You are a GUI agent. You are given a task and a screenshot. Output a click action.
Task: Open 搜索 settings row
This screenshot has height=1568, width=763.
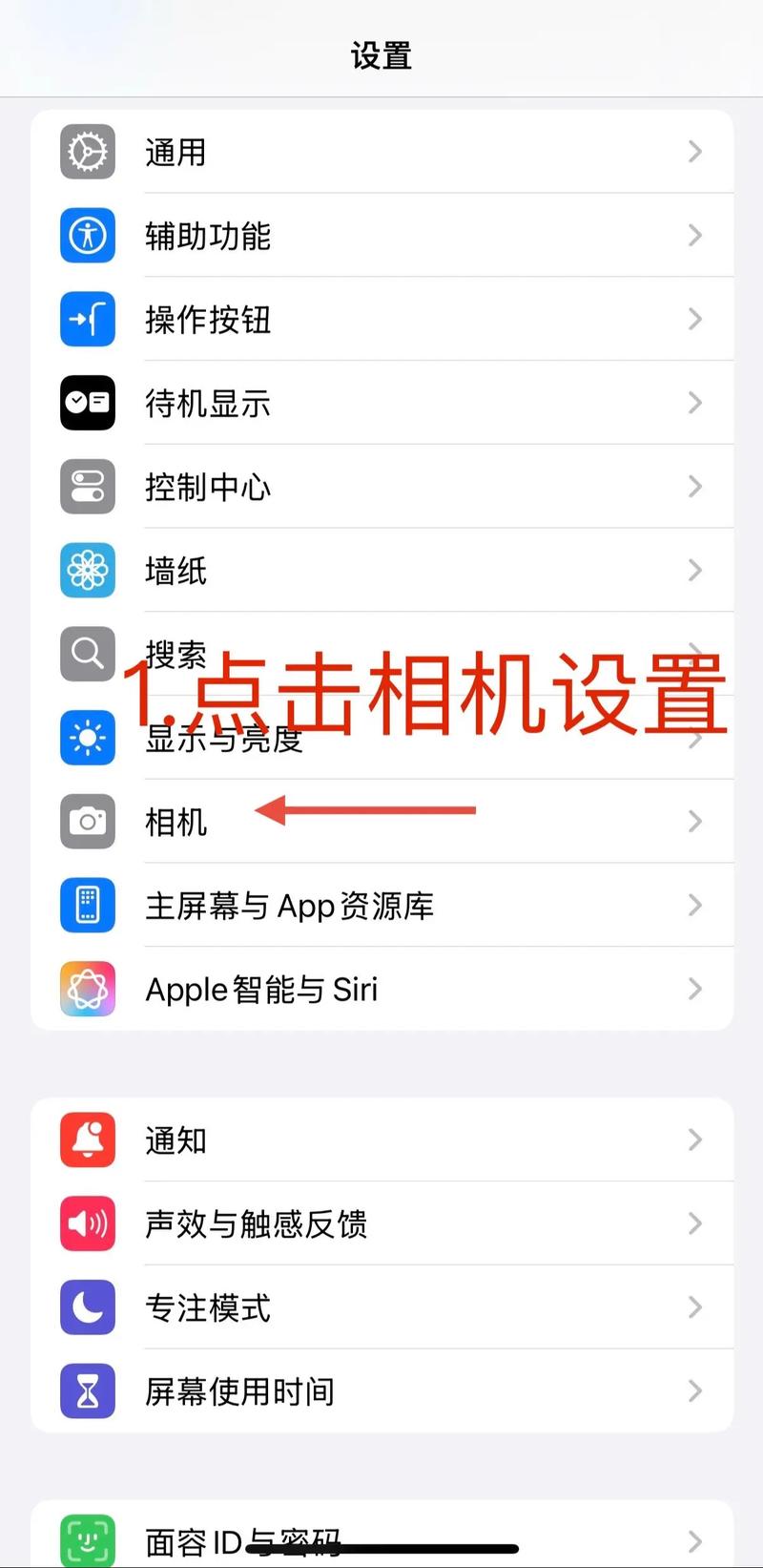point(381,654)
